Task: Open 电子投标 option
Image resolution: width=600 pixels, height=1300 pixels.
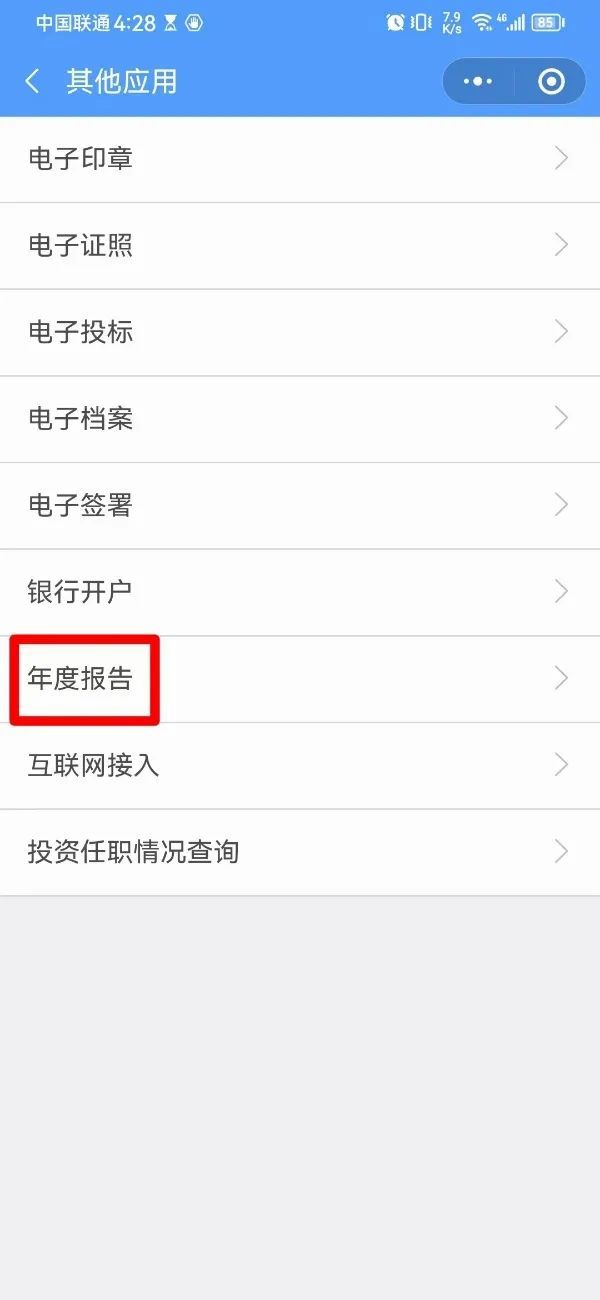Action: pyautogui.click(x=300, y=332)
